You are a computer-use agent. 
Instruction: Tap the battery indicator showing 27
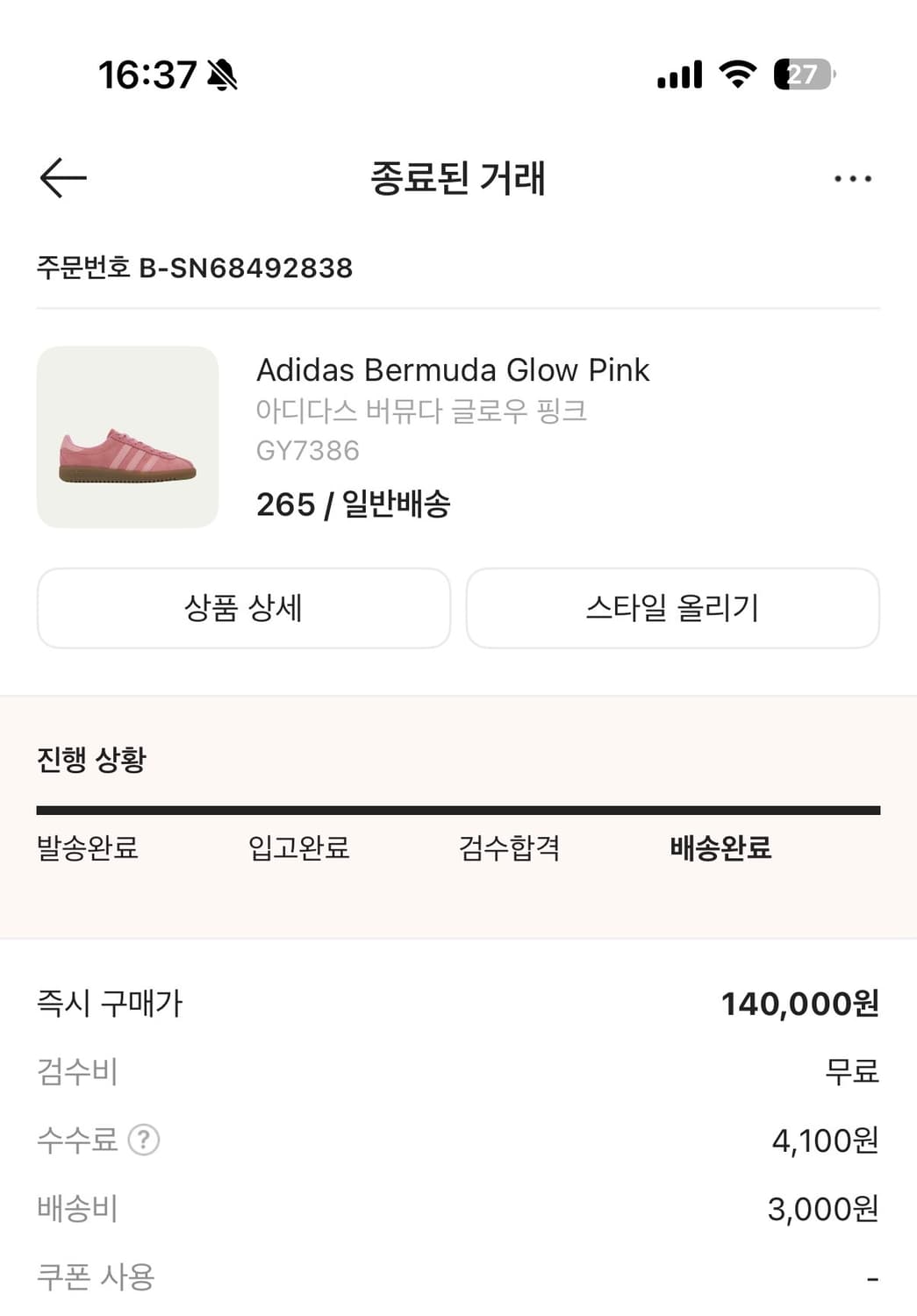point(799,75)
